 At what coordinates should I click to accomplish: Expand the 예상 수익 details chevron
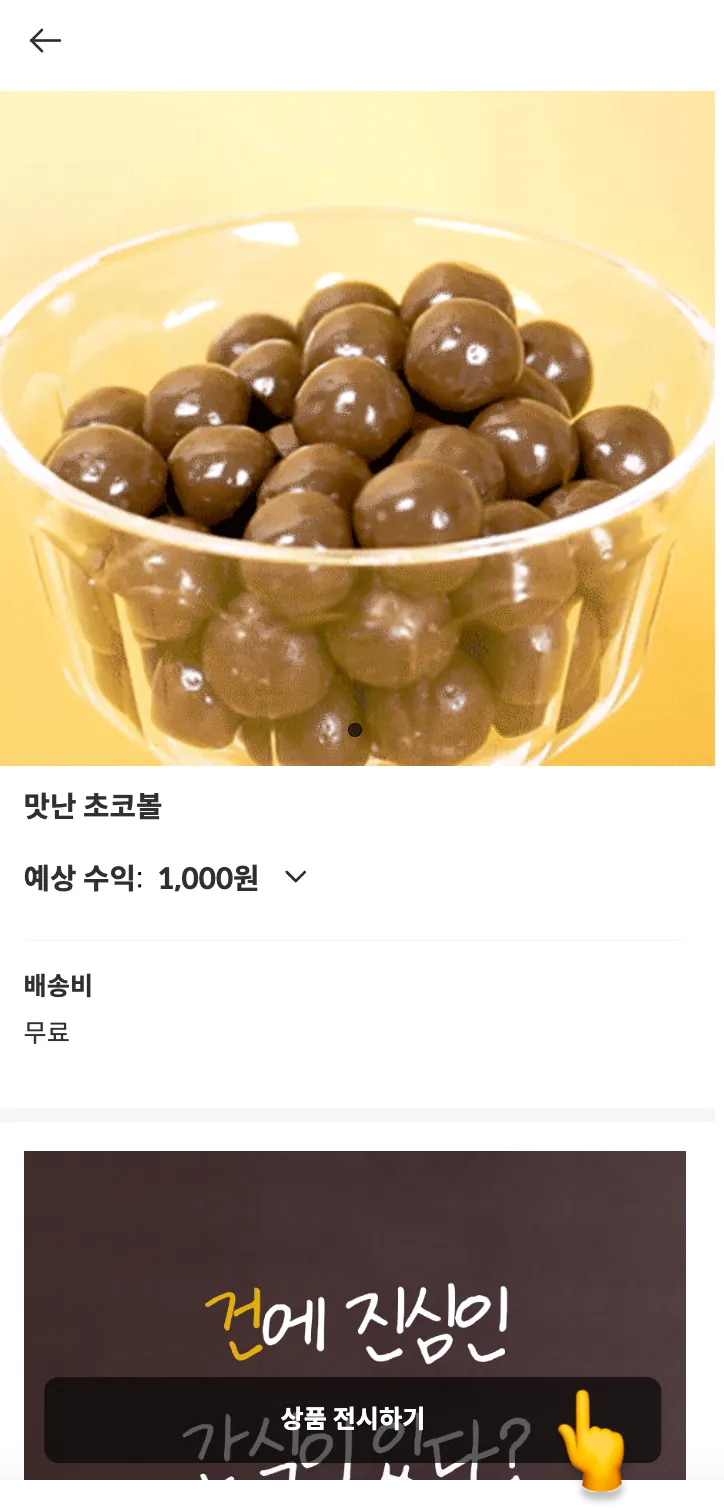[x=295, y=877]
